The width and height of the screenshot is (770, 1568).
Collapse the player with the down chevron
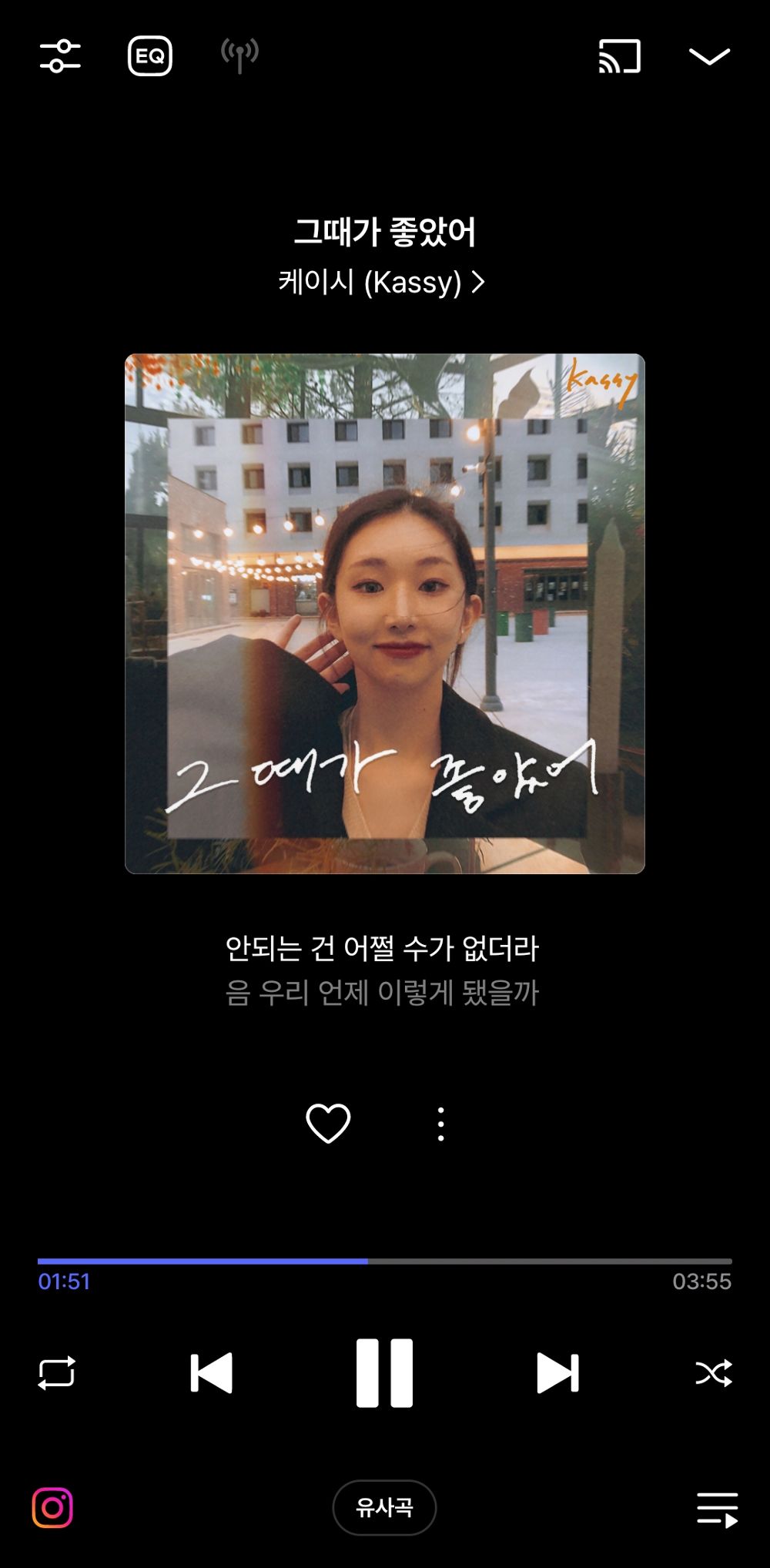tap(711, 57)
